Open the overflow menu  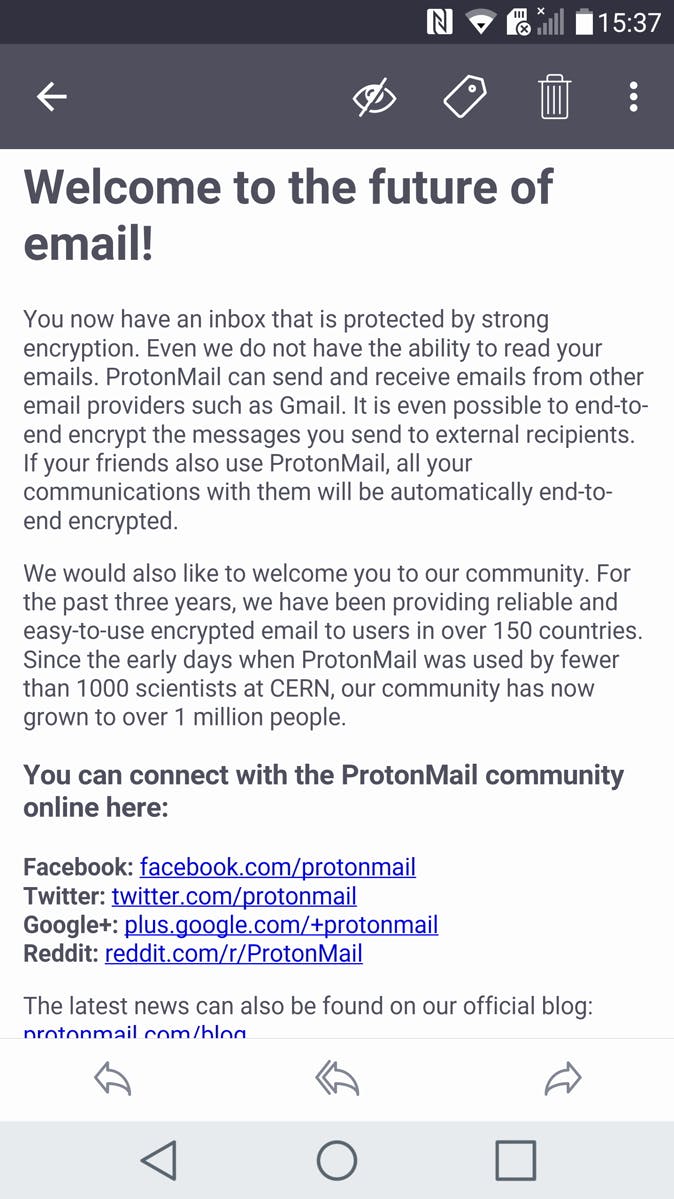[633, 97]
